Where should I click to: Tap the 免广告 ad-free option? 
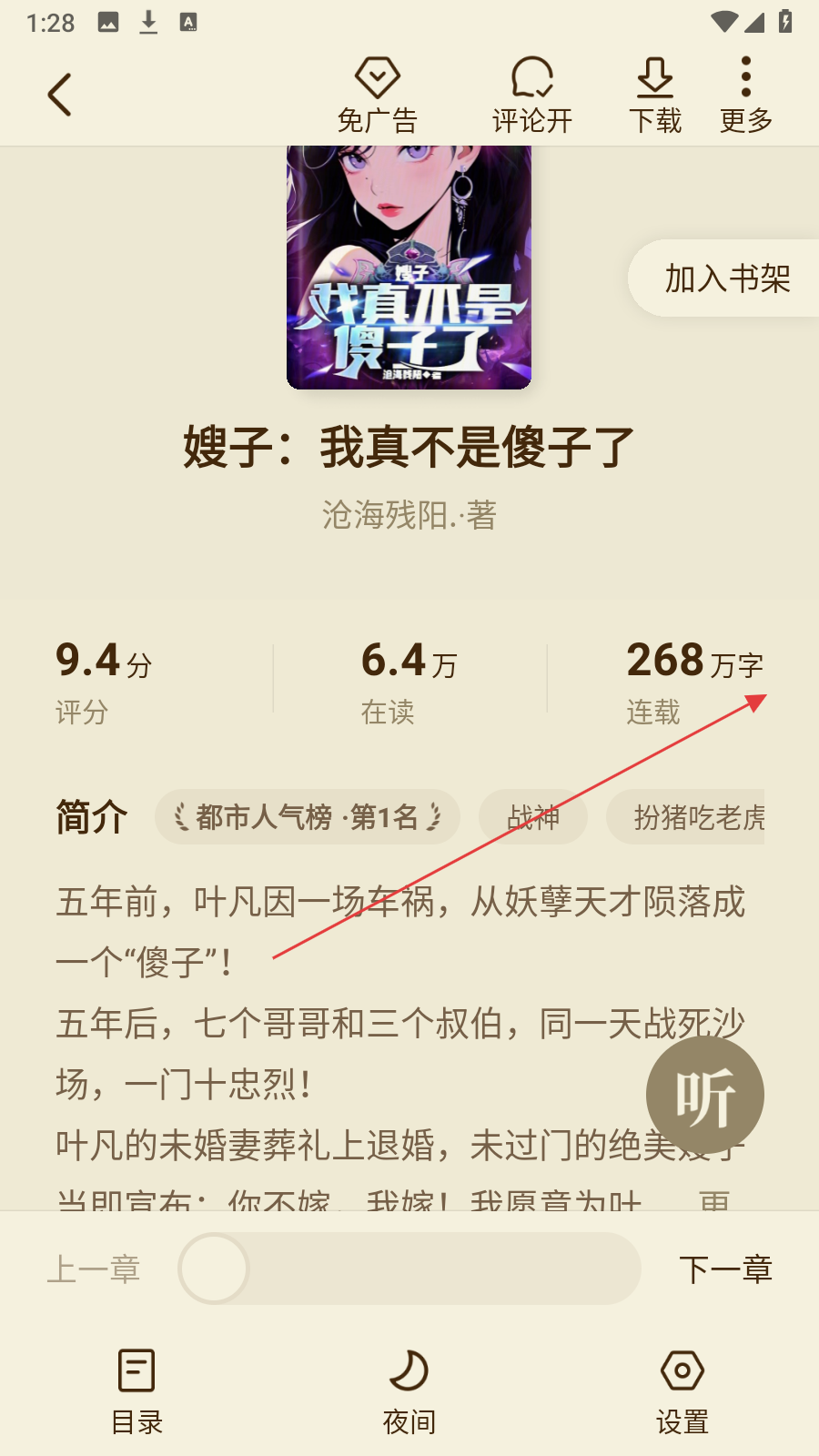pos(378,95)
